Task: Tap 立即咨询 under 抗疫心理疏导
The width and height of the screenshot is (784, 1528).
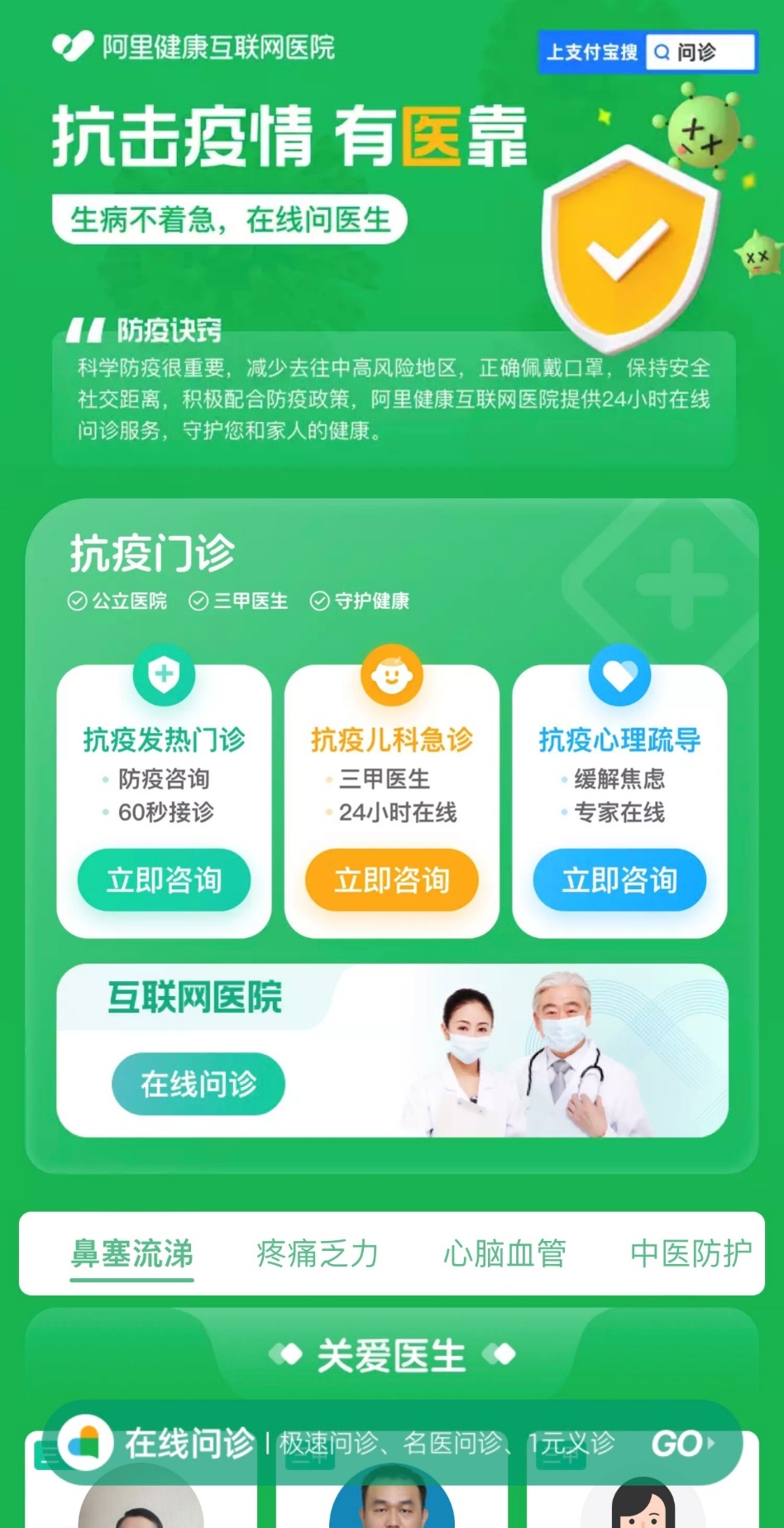Action: click(619, 879)
